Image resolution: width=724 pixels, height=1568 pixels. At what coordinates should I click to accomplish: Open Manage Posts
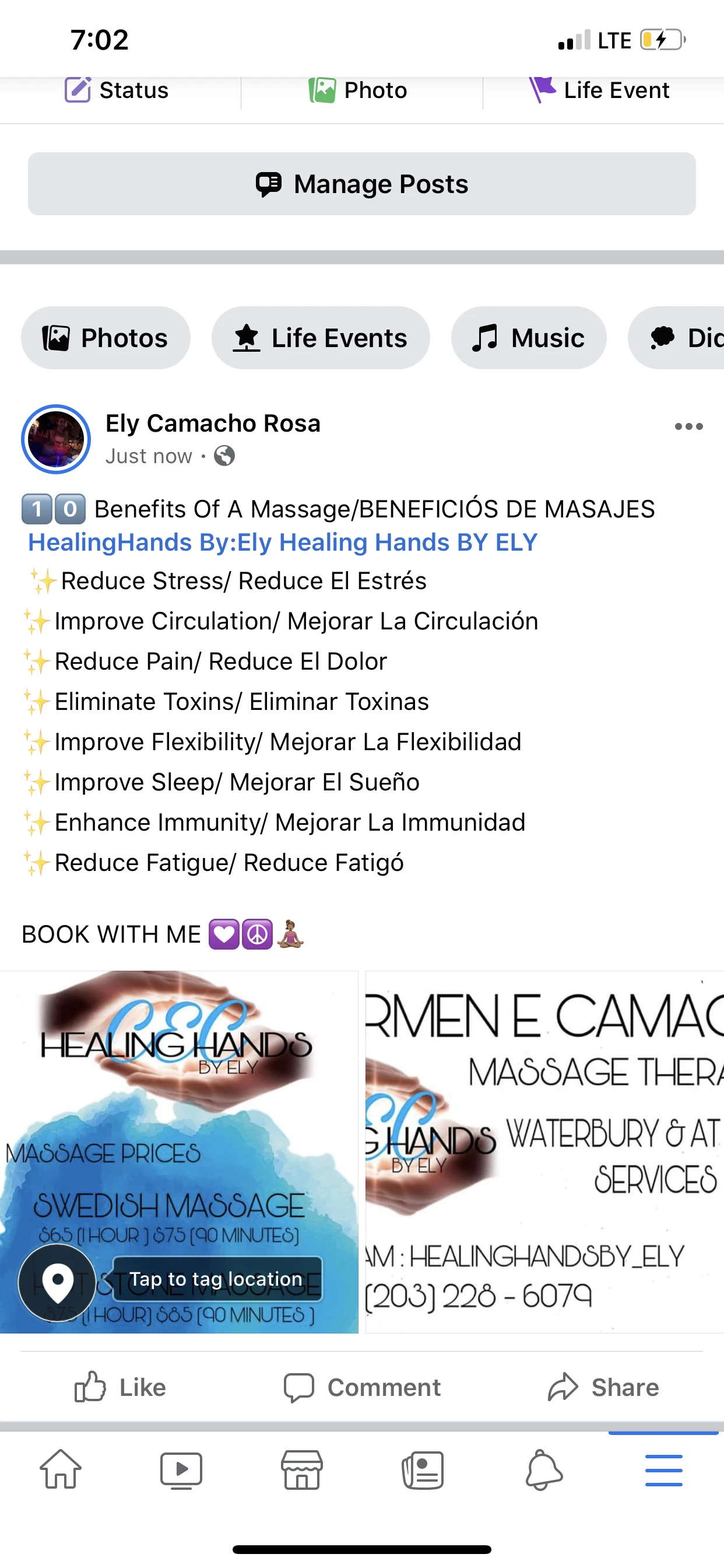point(362,184)
